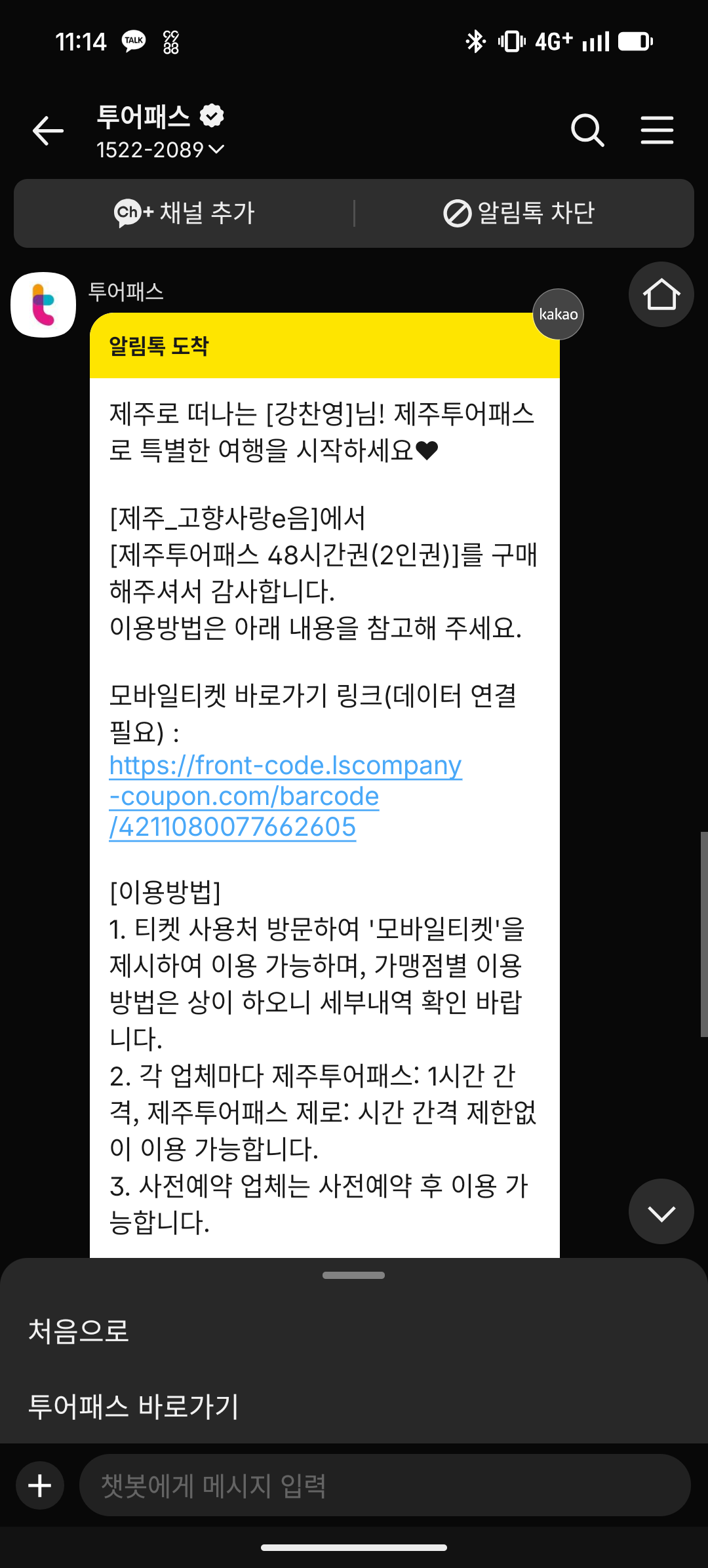Image resolution: width=708 pixels, height=1568 pixels.
Task: Tap the scroll-down chevron above the menu panel
Action: 661,1211
